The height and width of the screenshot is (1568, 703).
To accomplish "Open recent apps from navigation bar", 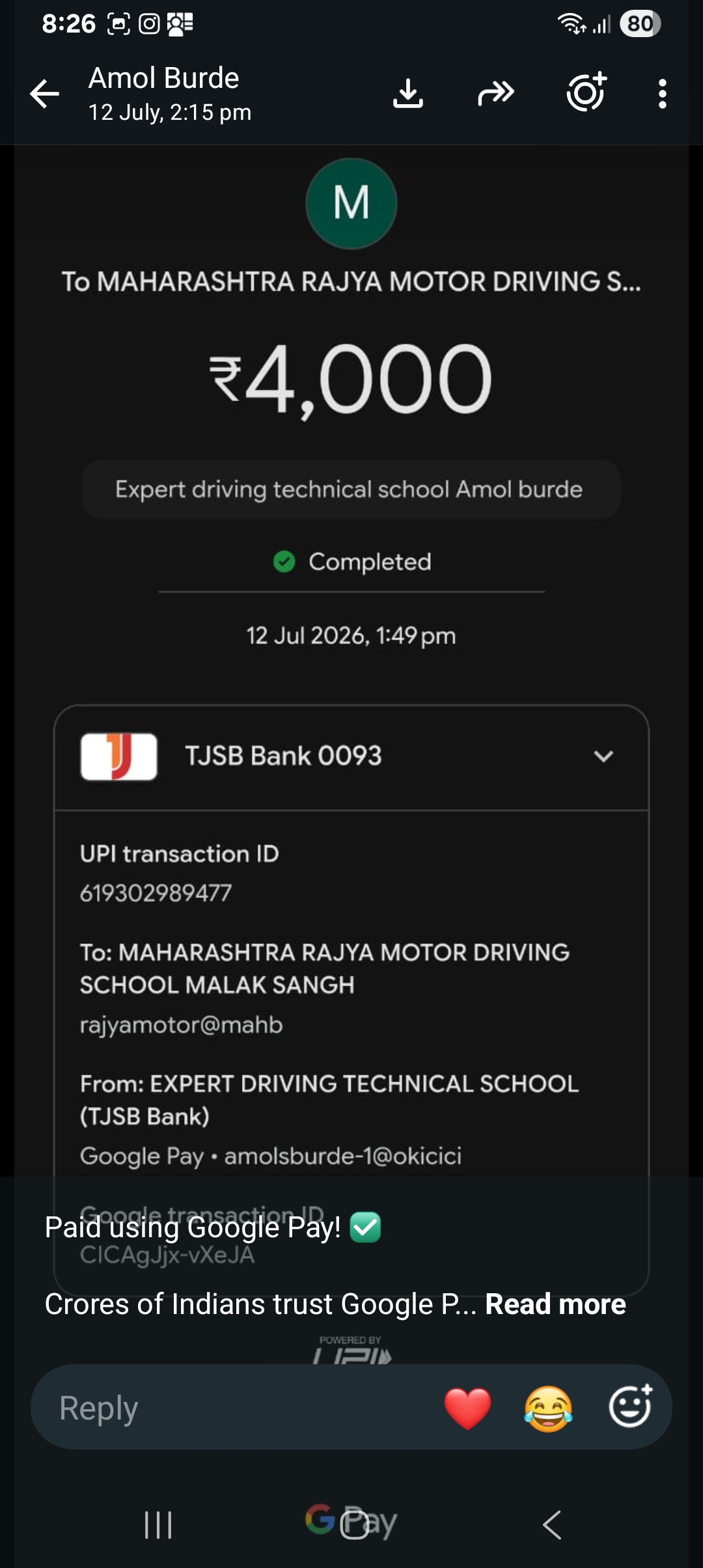I will tap(158, 1525).
